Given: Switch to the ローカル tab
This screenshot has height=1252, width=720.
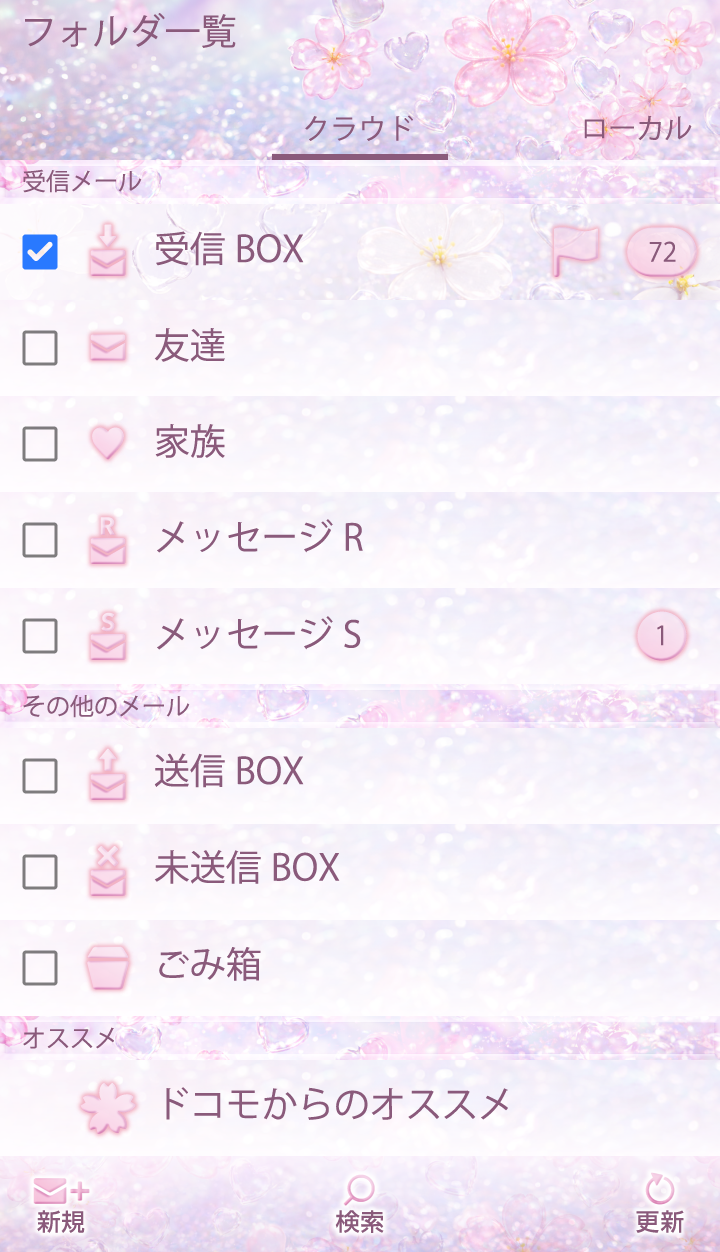Looking at the screenshot, I should coord(636,129).
